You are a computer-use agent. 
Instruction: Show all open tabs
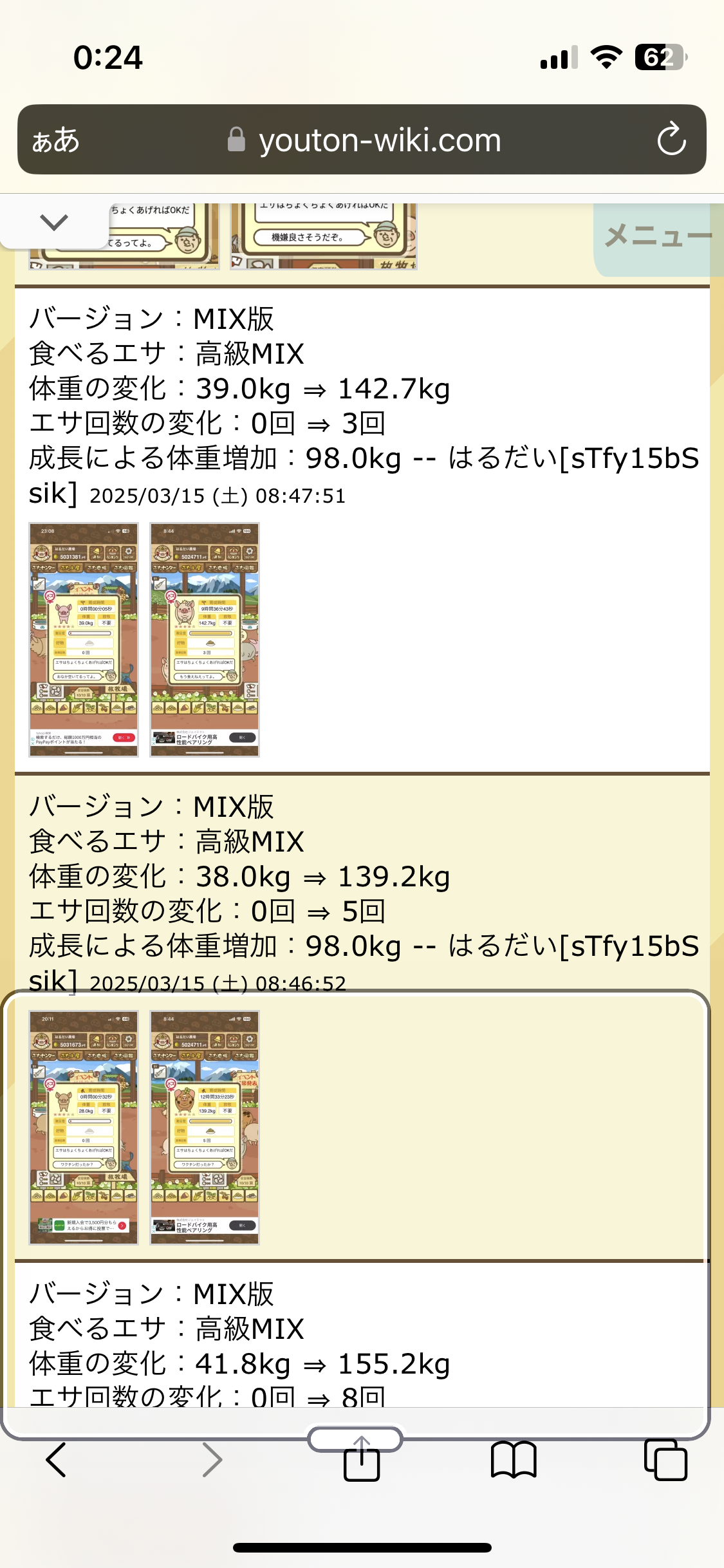[x=665, y=1460]
